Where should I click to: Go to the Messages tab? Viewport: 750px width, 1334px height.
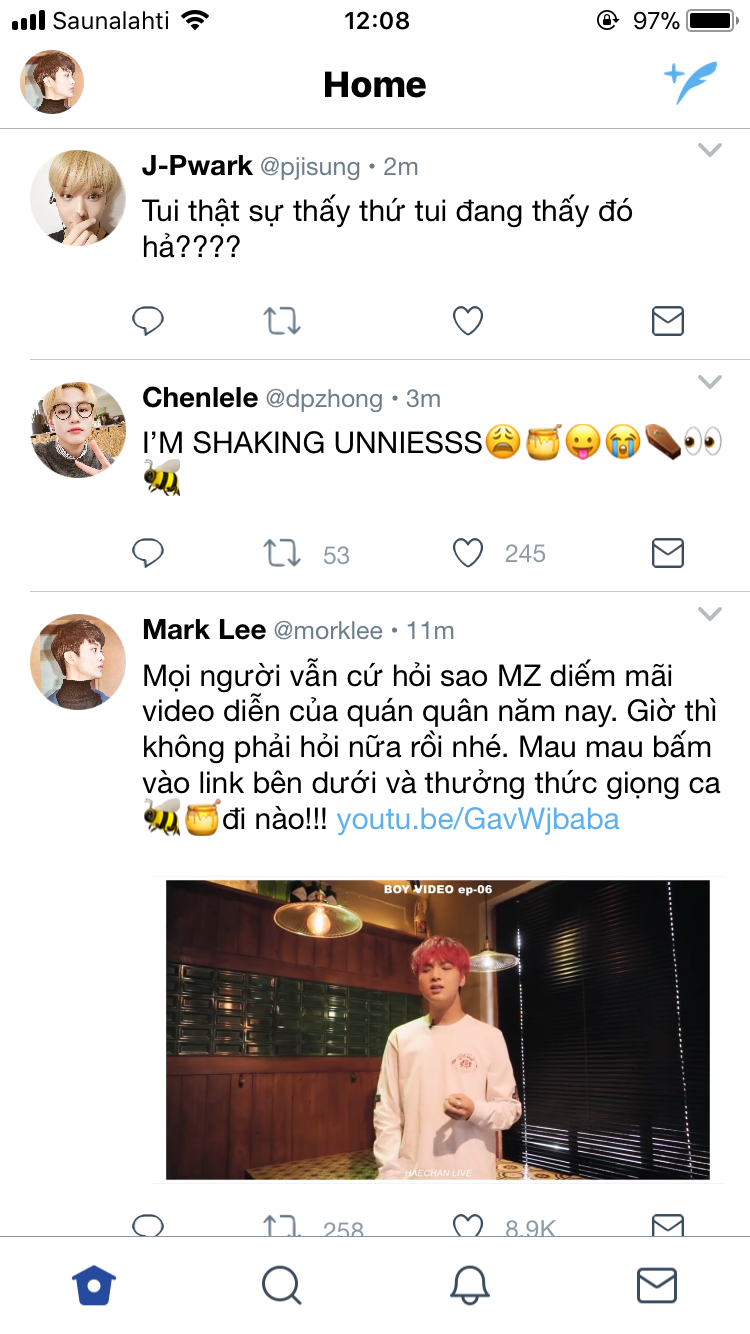(657, 1285)
